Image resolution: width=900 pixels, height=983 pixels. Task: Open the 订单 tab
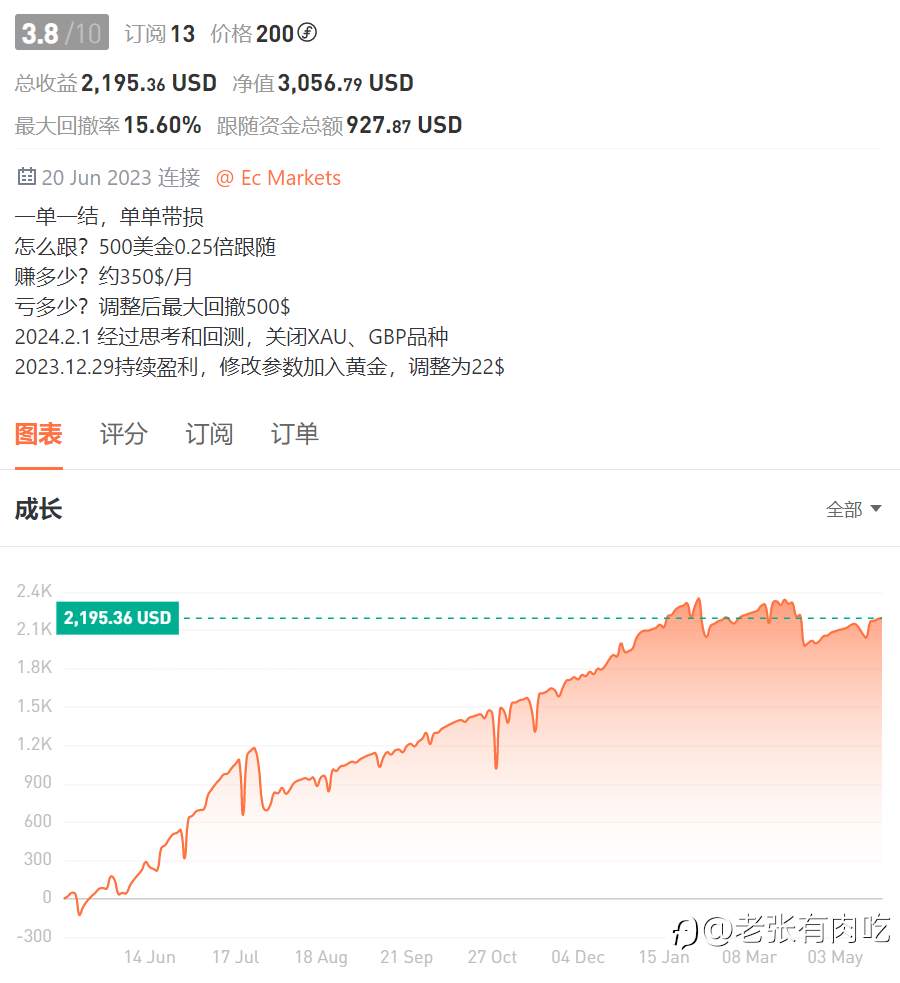tap(293, 433)
